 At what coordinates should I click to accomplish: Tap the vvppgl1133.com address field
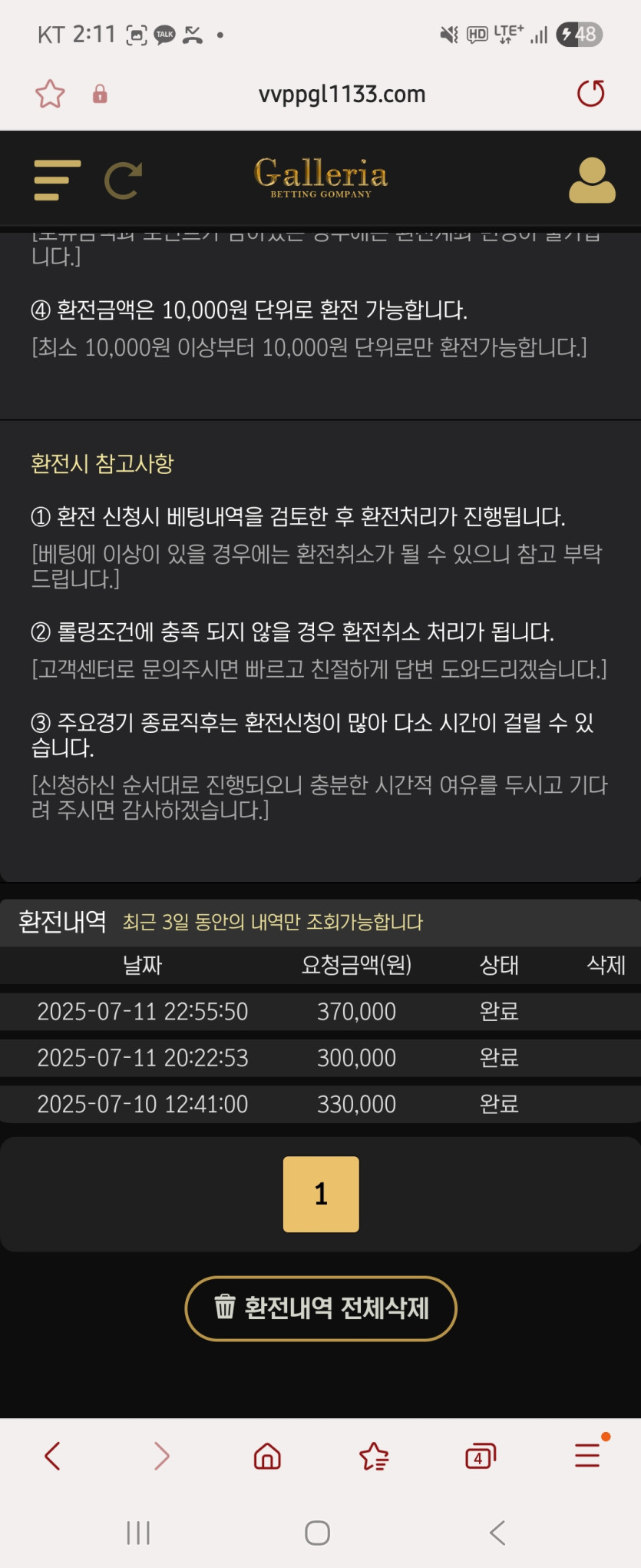[x=342, y=94]
